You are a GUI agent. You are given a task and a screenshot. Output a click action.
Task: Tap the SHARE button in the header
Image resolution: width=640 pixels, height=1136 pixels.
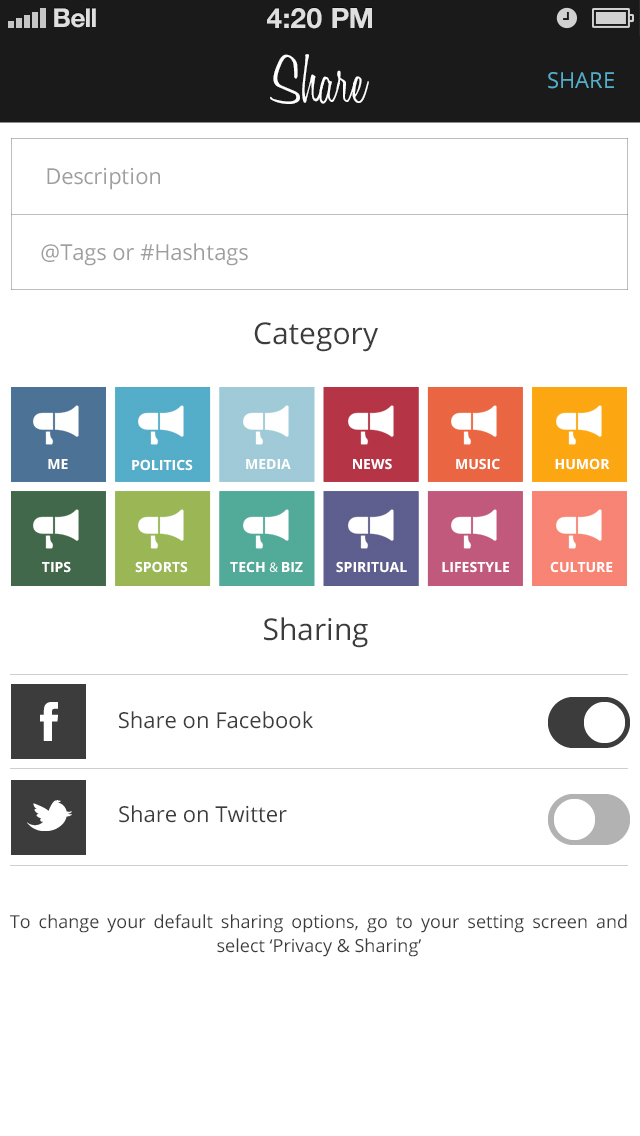(x=580, y=81)
